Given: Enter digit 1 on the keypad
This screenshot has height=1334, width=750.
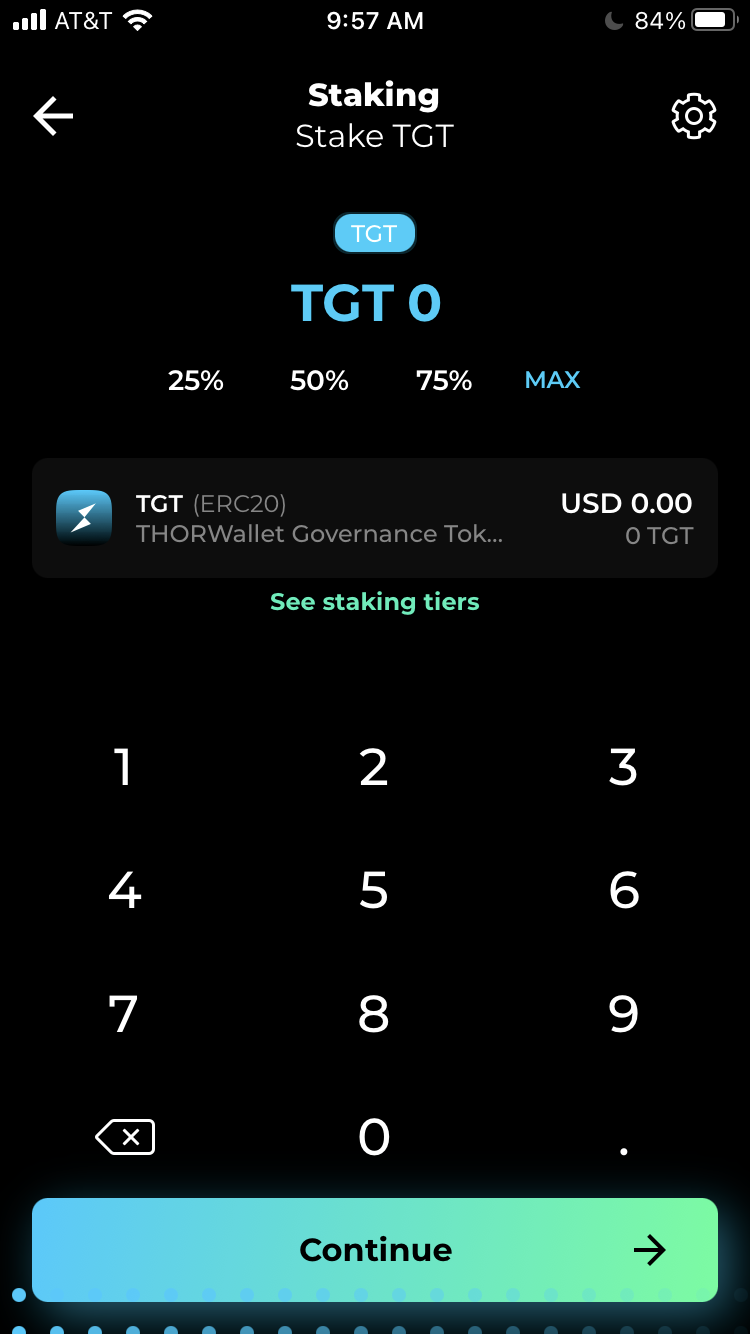Looking at the screenshot, I should pyautogui.click(x=123, y=767).
